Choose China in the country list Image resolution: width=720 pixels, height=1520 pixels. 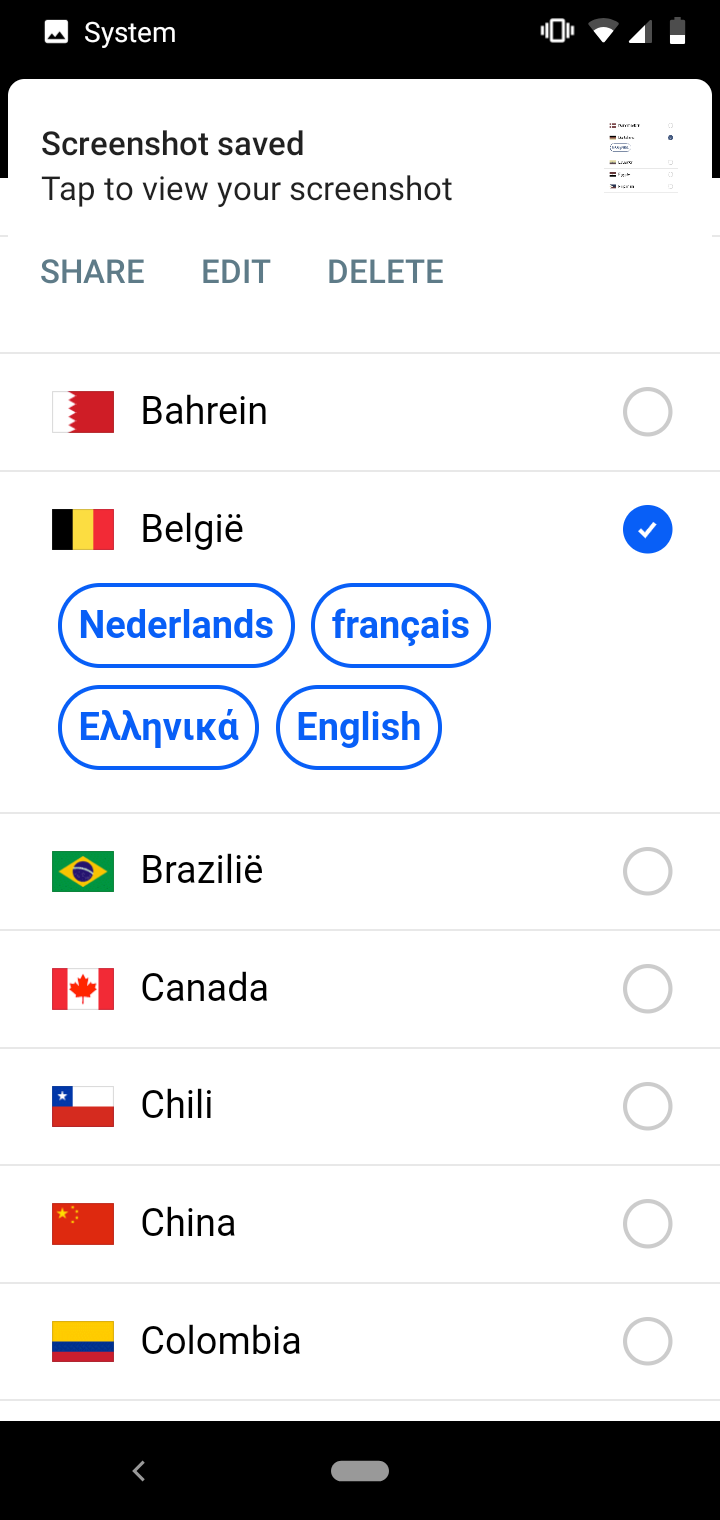click(x=360, y=1224)
